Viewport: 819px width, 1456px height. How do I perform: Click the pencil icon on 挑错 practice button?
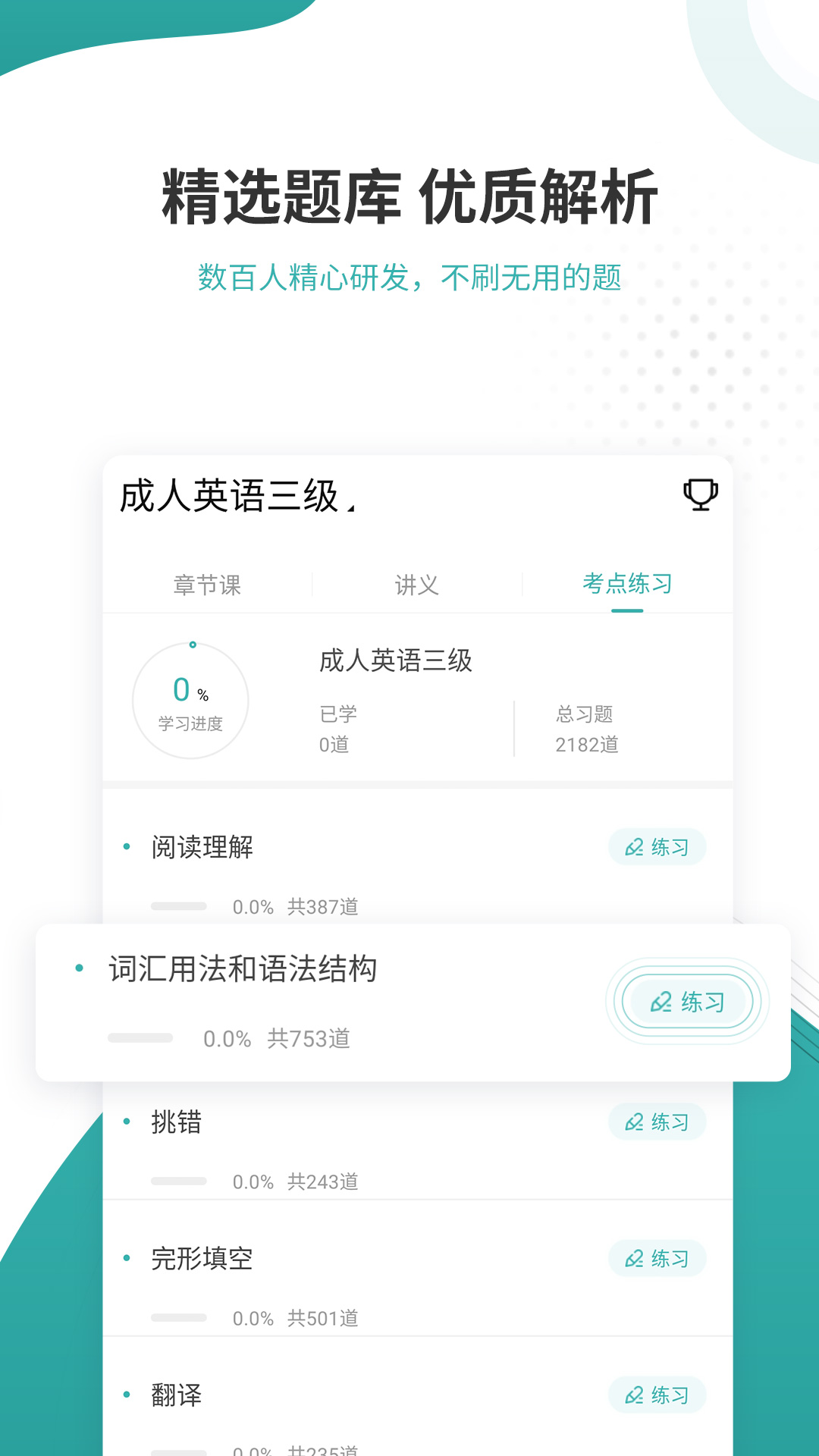634,1122
